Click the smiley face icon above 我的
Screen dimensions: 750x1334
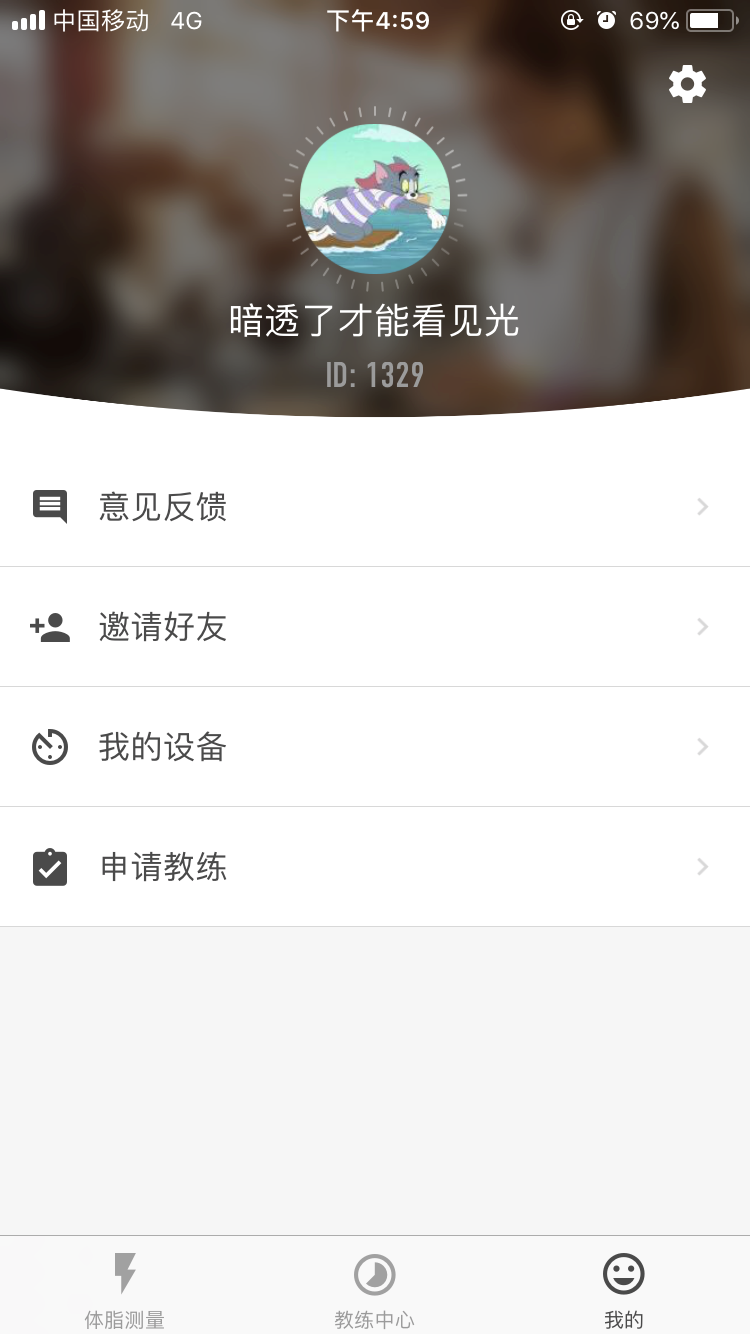pos(623,1271)
